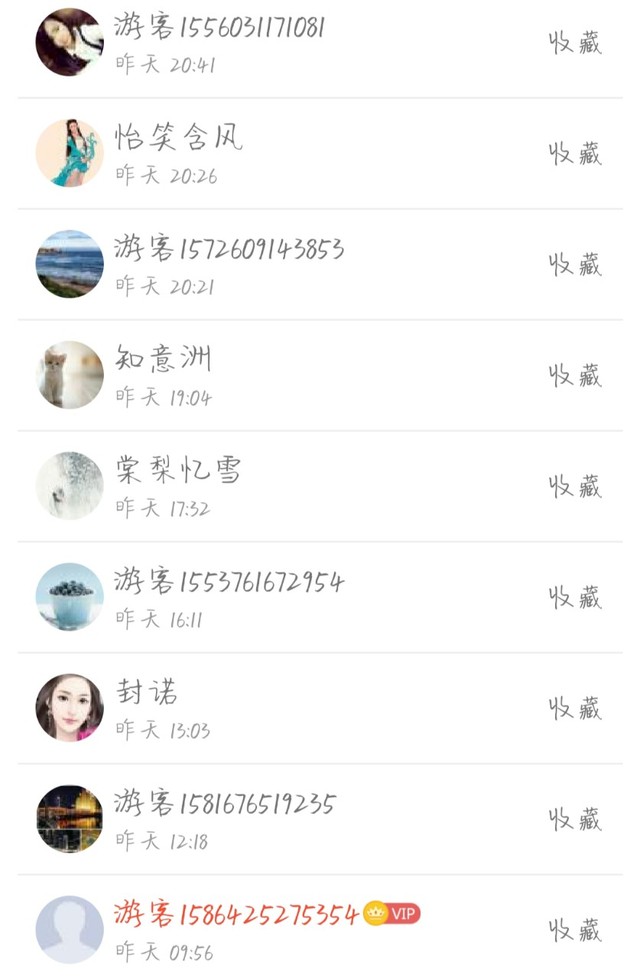
Task: Open the row for 游客1553761672954
Action: pyautogui.click(x=229, y=581)
